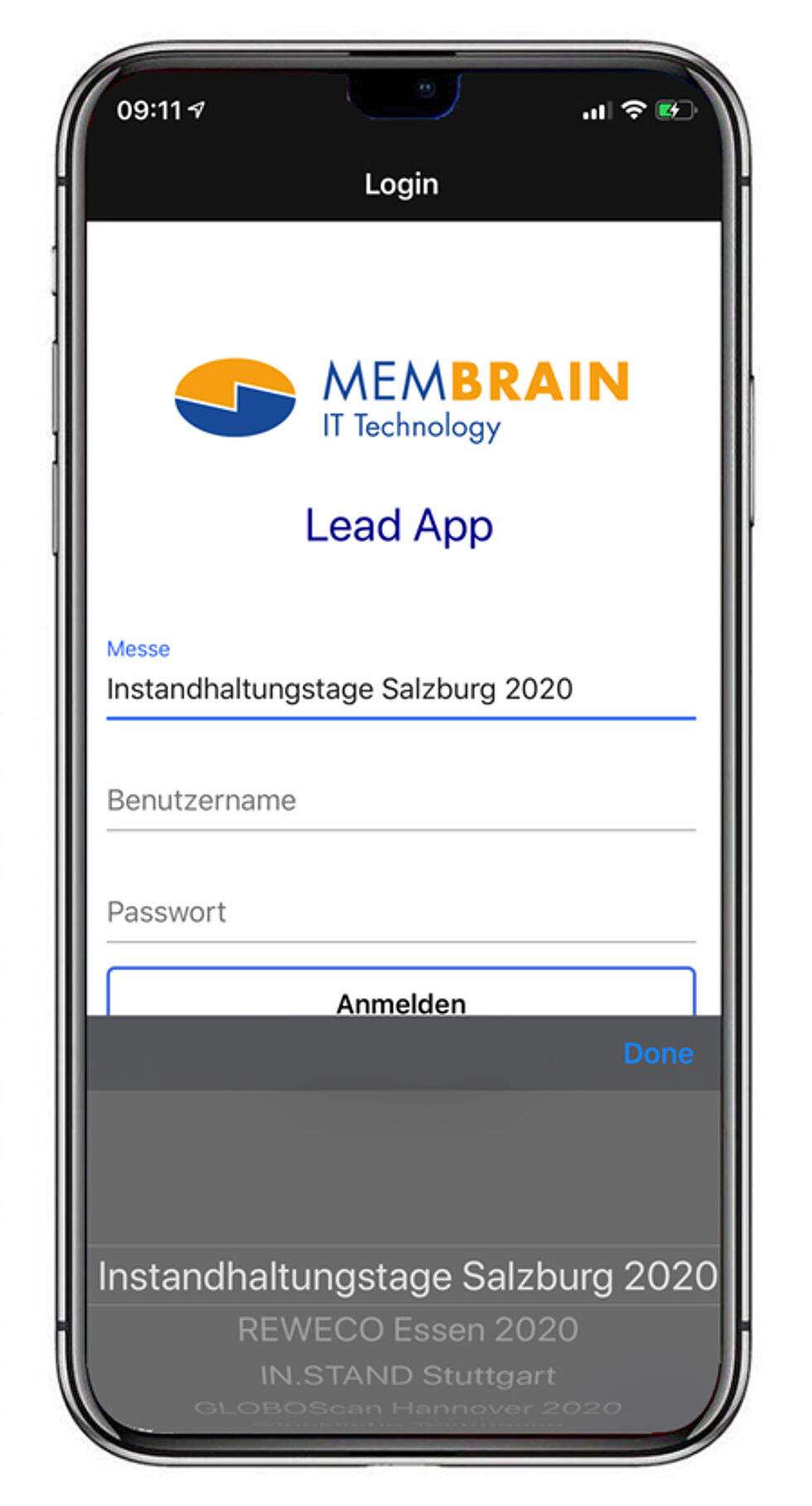This screenshot has height=1506, width=812.
Task: Confirm the picker selection with Done
Action: click(x=658, y=1053)
